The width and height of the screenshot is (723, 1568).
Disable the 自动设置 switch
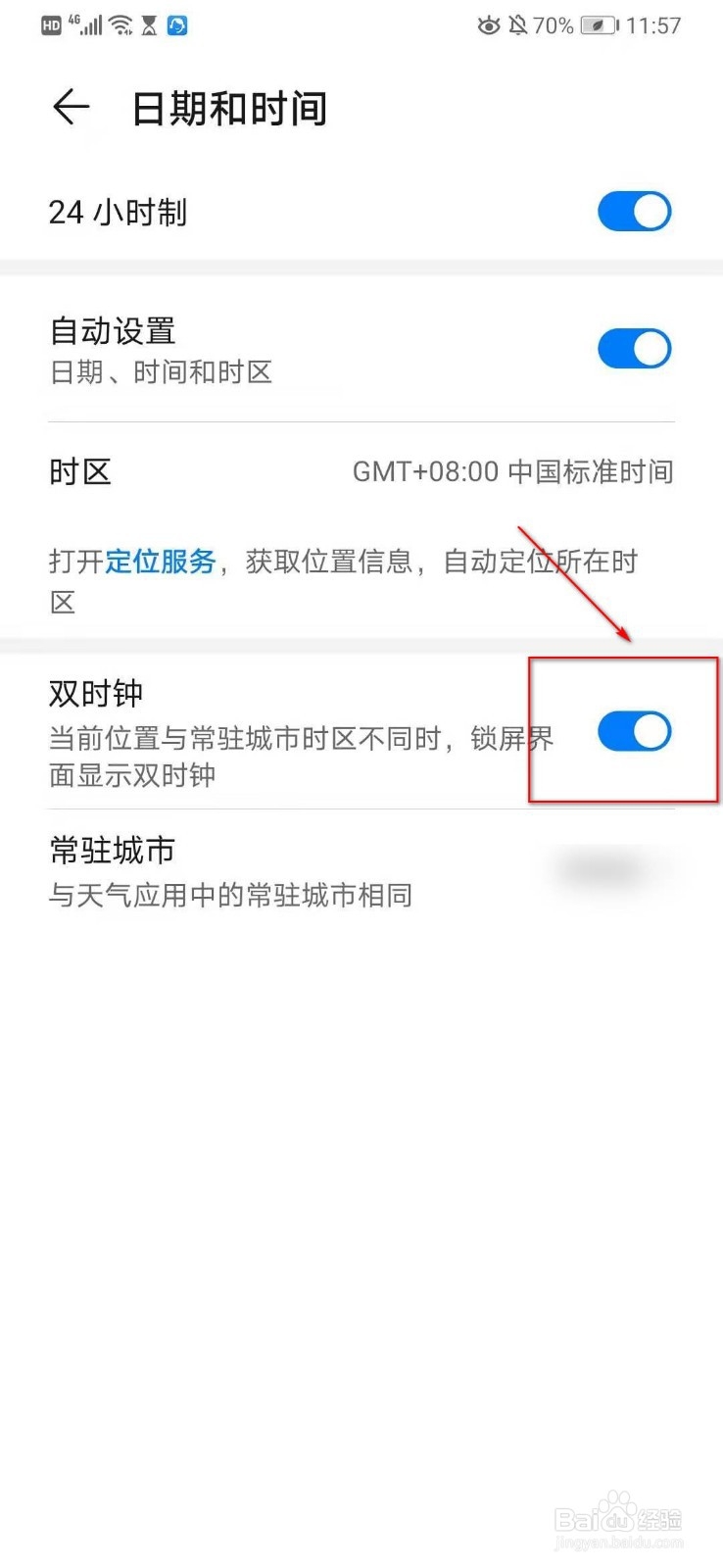(633, 348)
